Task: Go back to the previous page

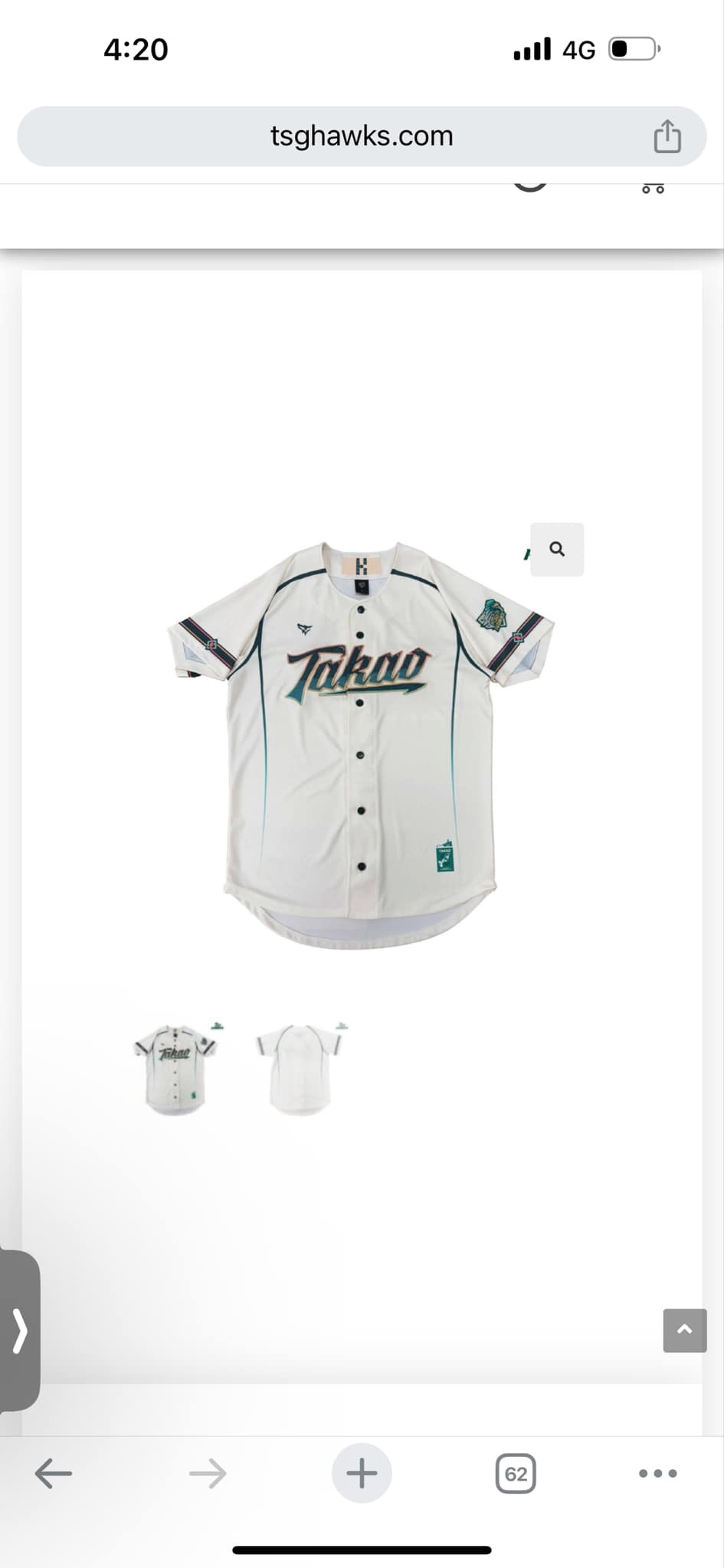Action: [54, 1473]
